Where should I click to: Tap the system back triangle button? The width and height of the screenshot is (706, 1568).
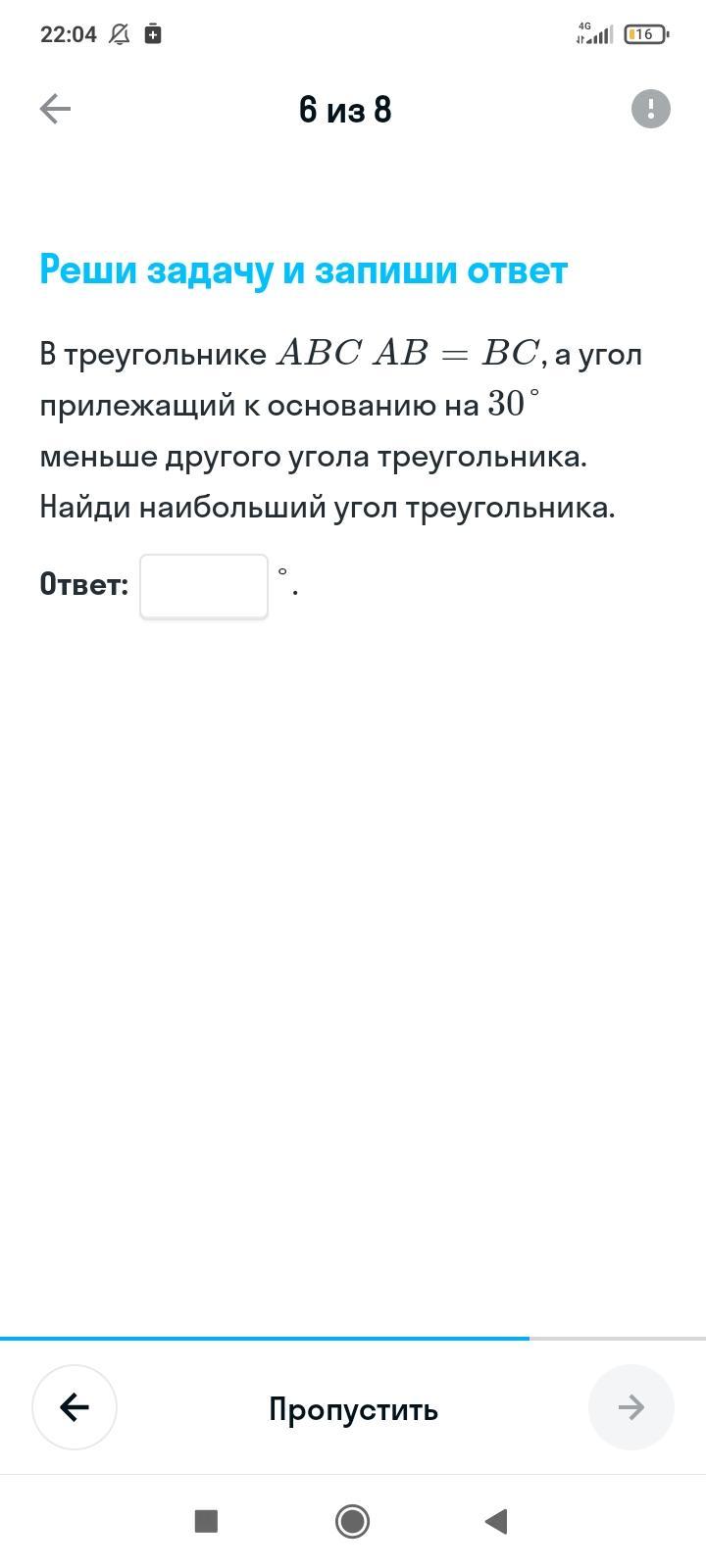tap(496, 1521)
